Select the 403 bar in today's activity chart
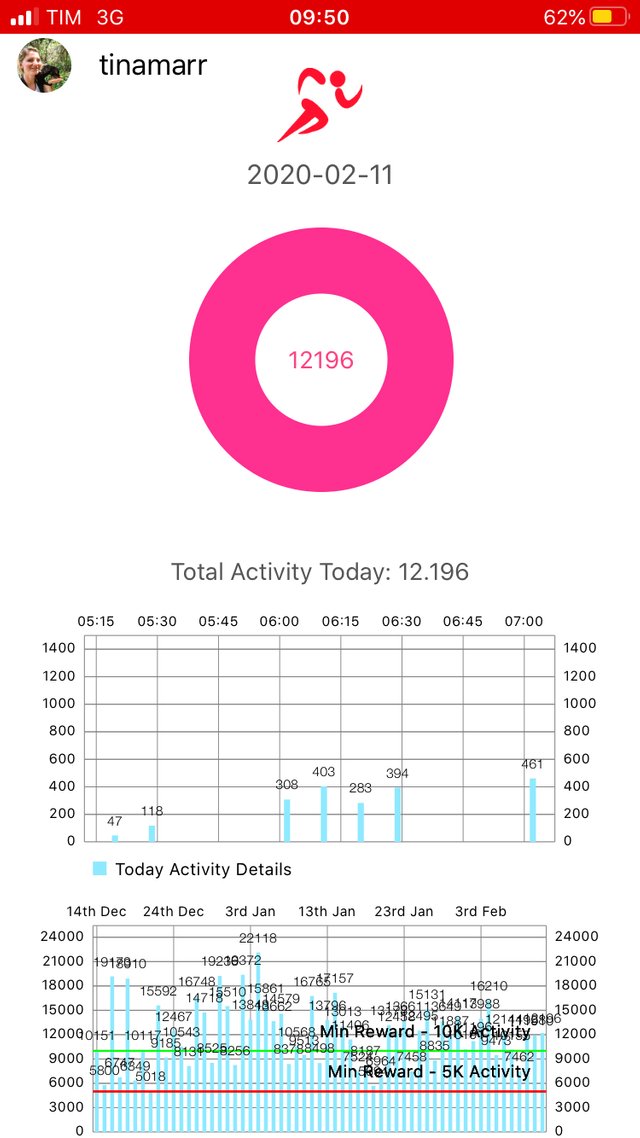This screenshot has width=640, height=1138. coord(324,814)
